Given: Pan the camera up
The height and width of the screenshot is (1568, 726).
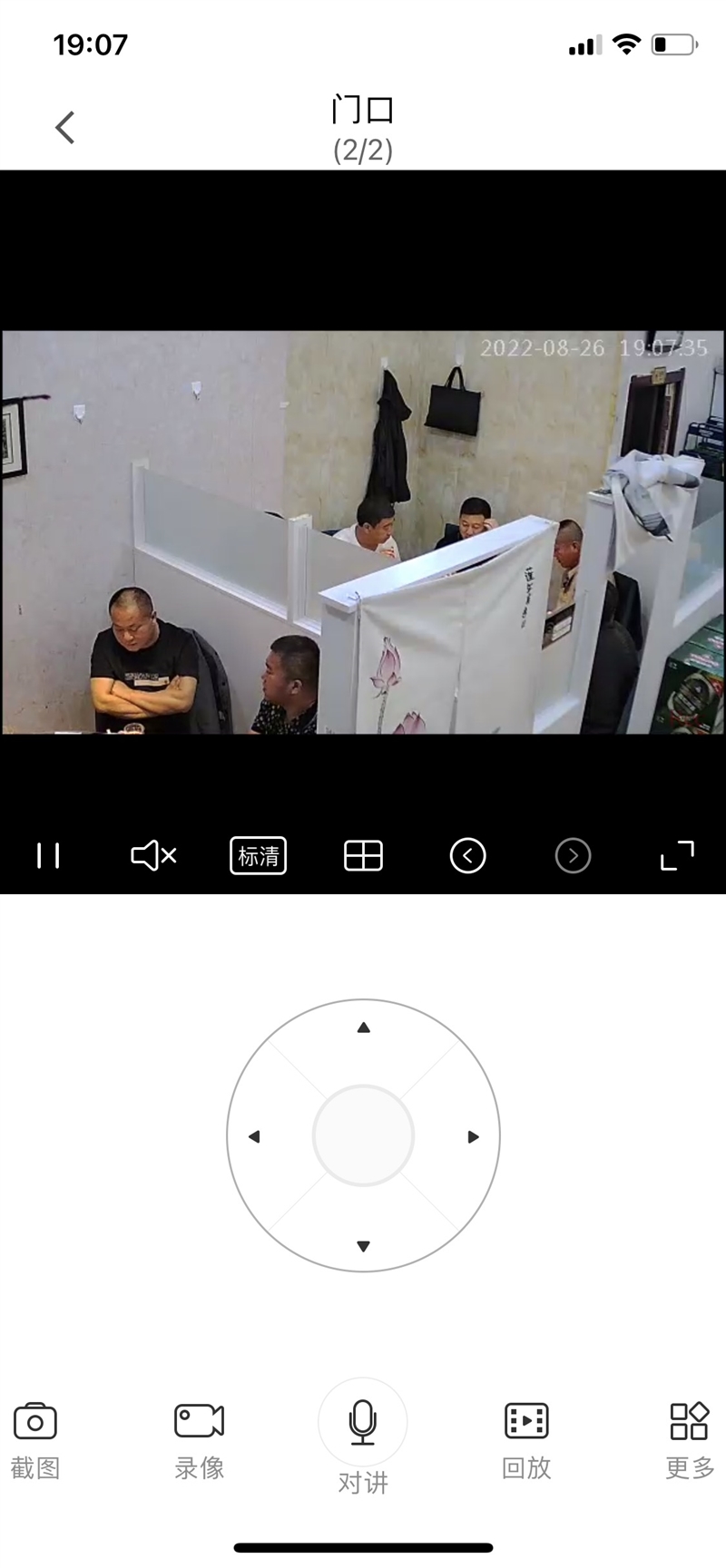Looking at the screenshot, I should pyautogui.click(x=363, y=1027).
